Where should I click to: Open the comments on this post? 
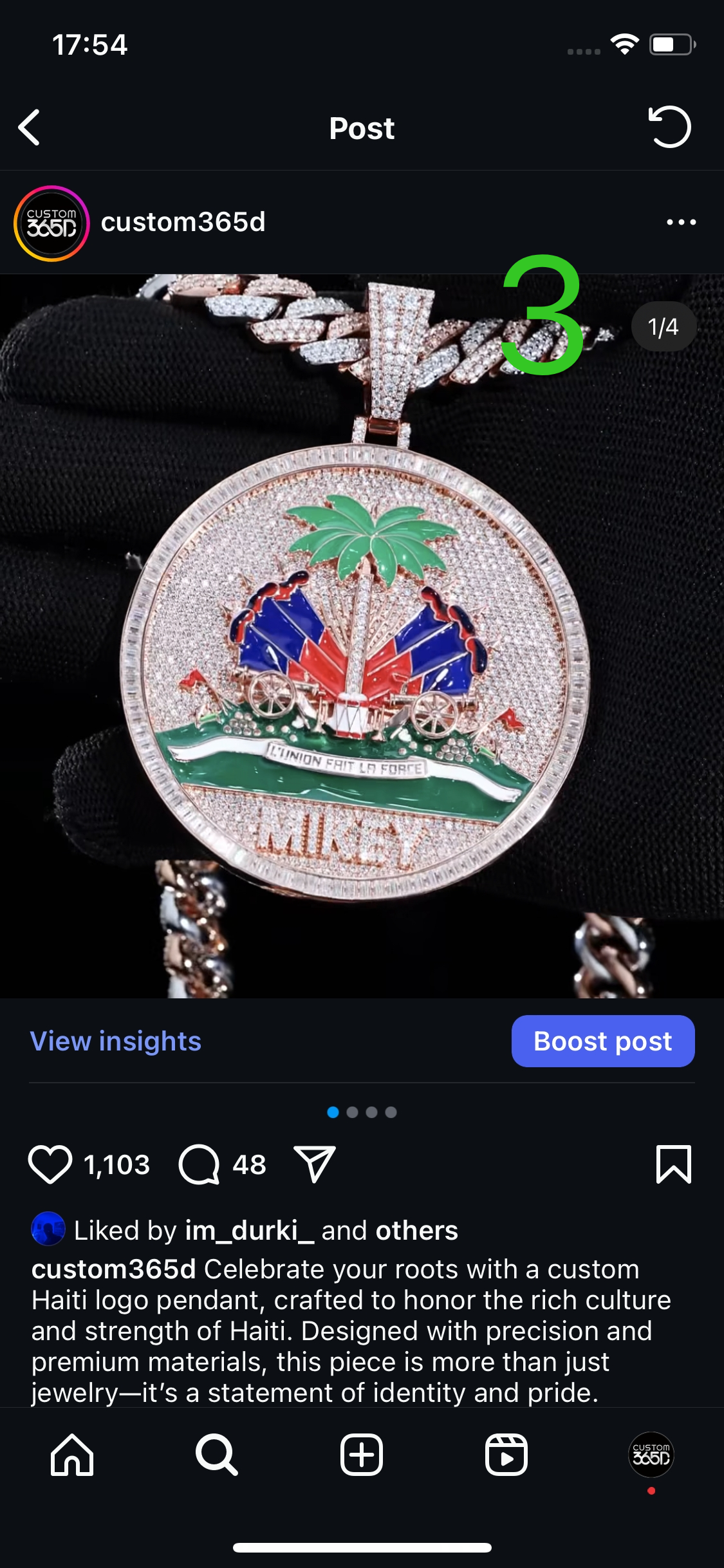coord(200,1164)
